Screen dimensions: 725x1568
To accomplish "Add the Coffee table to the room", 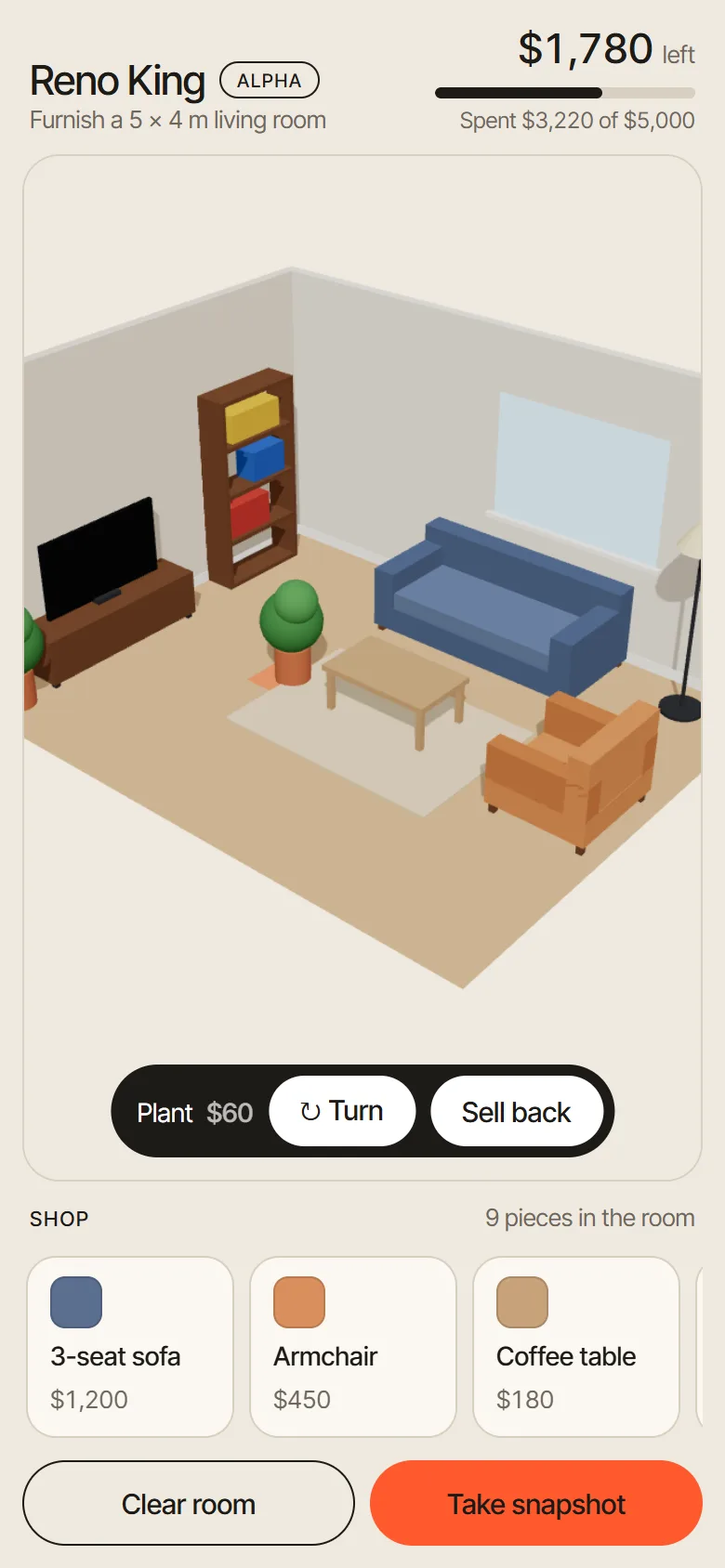I will click(x=576, y=1347).
